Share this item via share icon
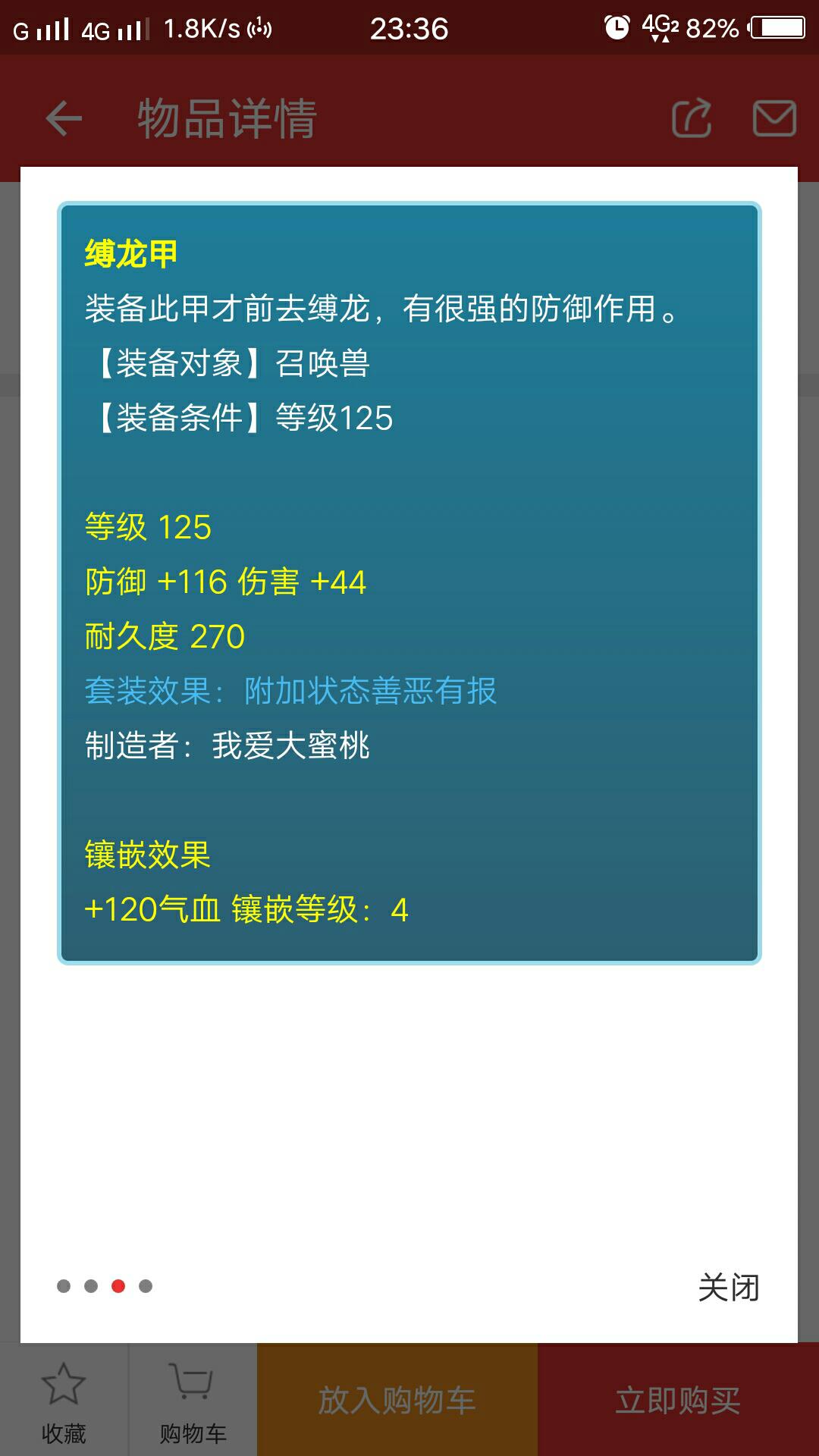 pyautogui.click(x=692, y=119)
